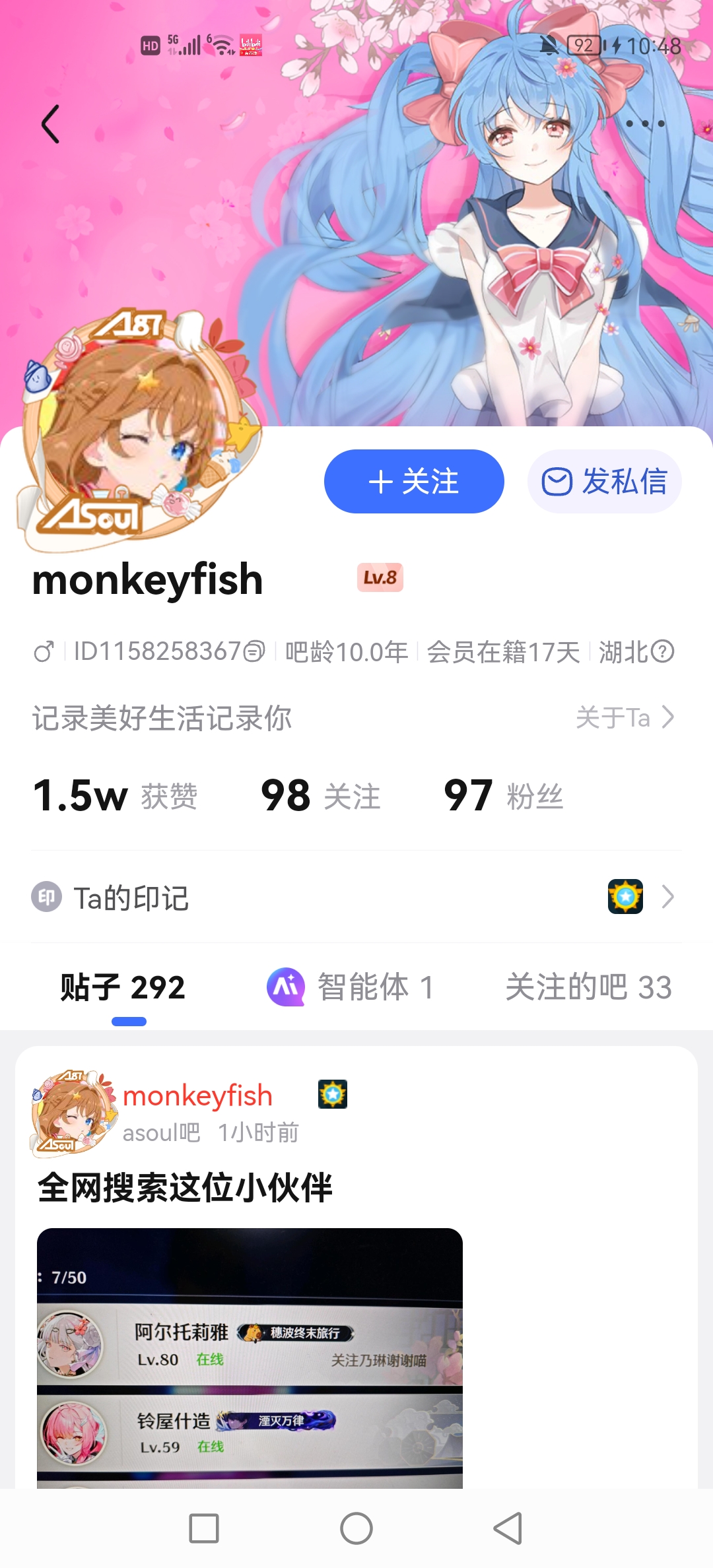Follow monkeyfish with the 关注 button
The image size is (713, 1568).
point(414,481)
